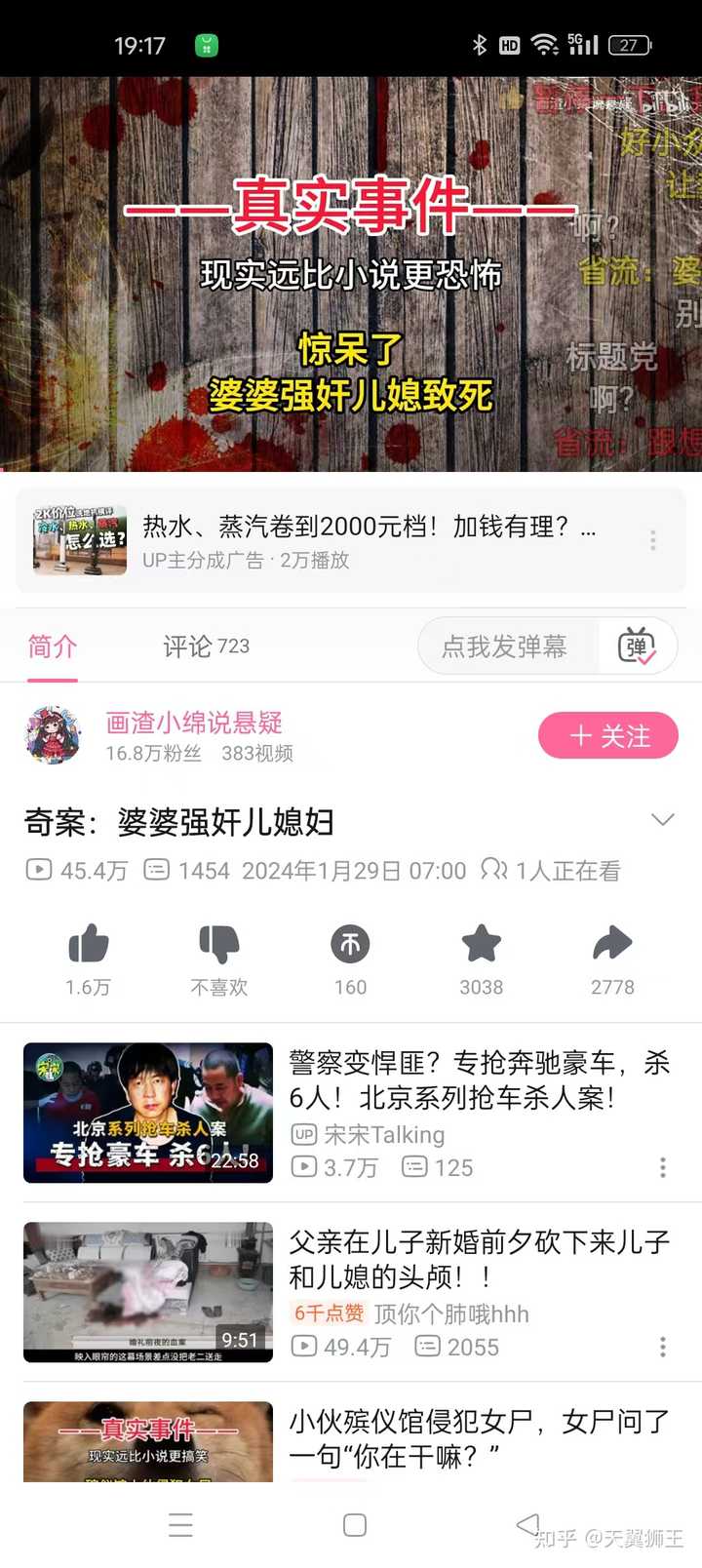Follow 画渣小绵说悬疑 with 关注 button
This screenshot has height=1568, width=702.
[x=608, y=736]
